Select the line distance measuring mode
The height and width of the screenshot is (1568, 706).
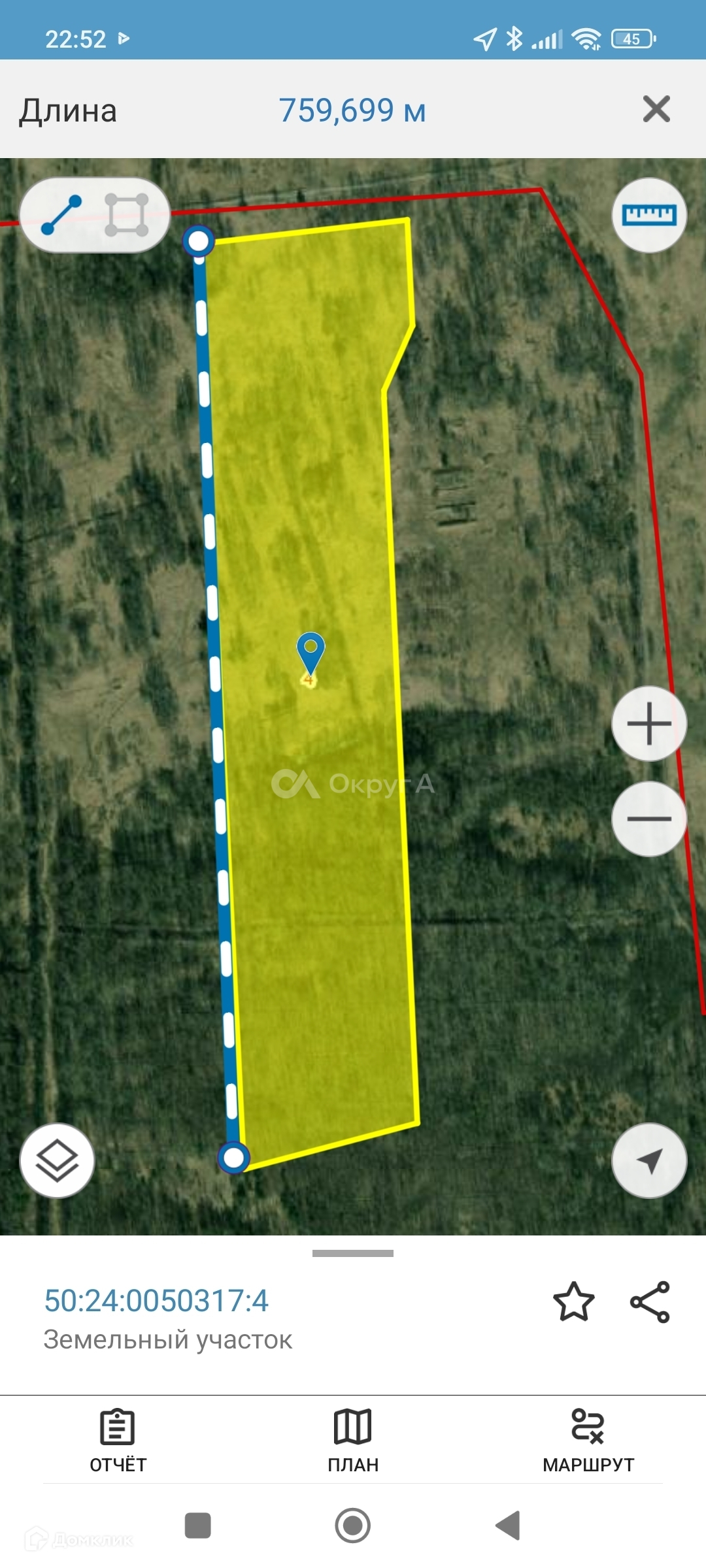[61, 215]
